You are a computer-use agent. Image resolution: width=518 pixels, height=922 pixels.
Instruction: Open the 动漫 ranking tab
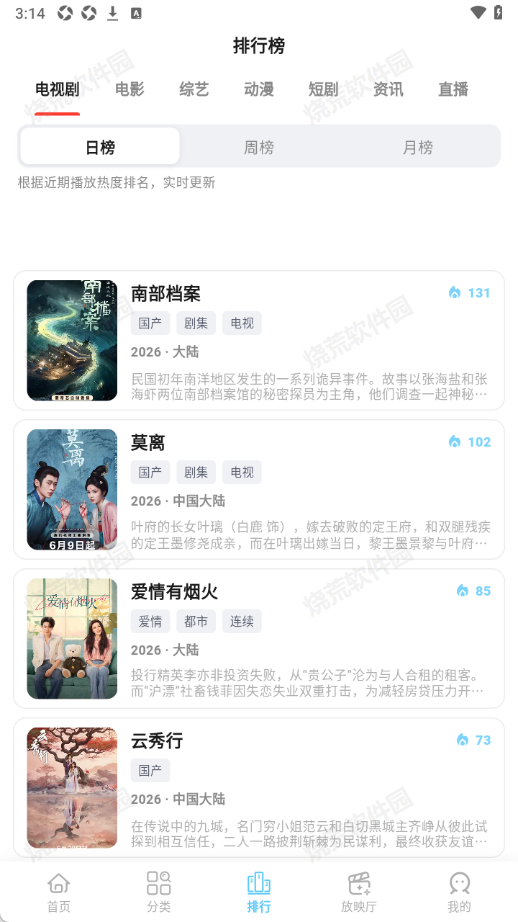pos(259,89)
